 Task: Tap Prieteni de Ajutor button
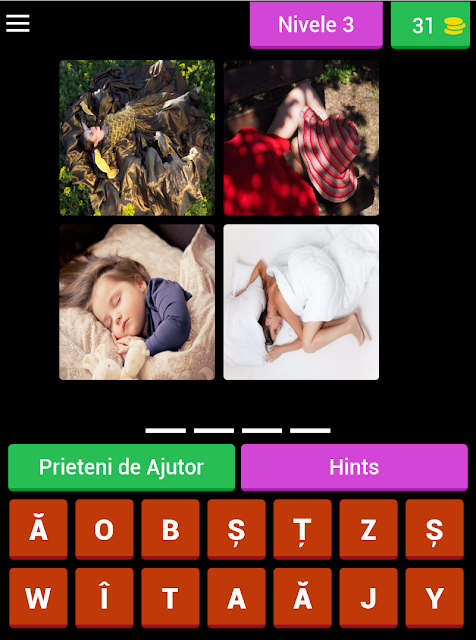pos(121,467)
